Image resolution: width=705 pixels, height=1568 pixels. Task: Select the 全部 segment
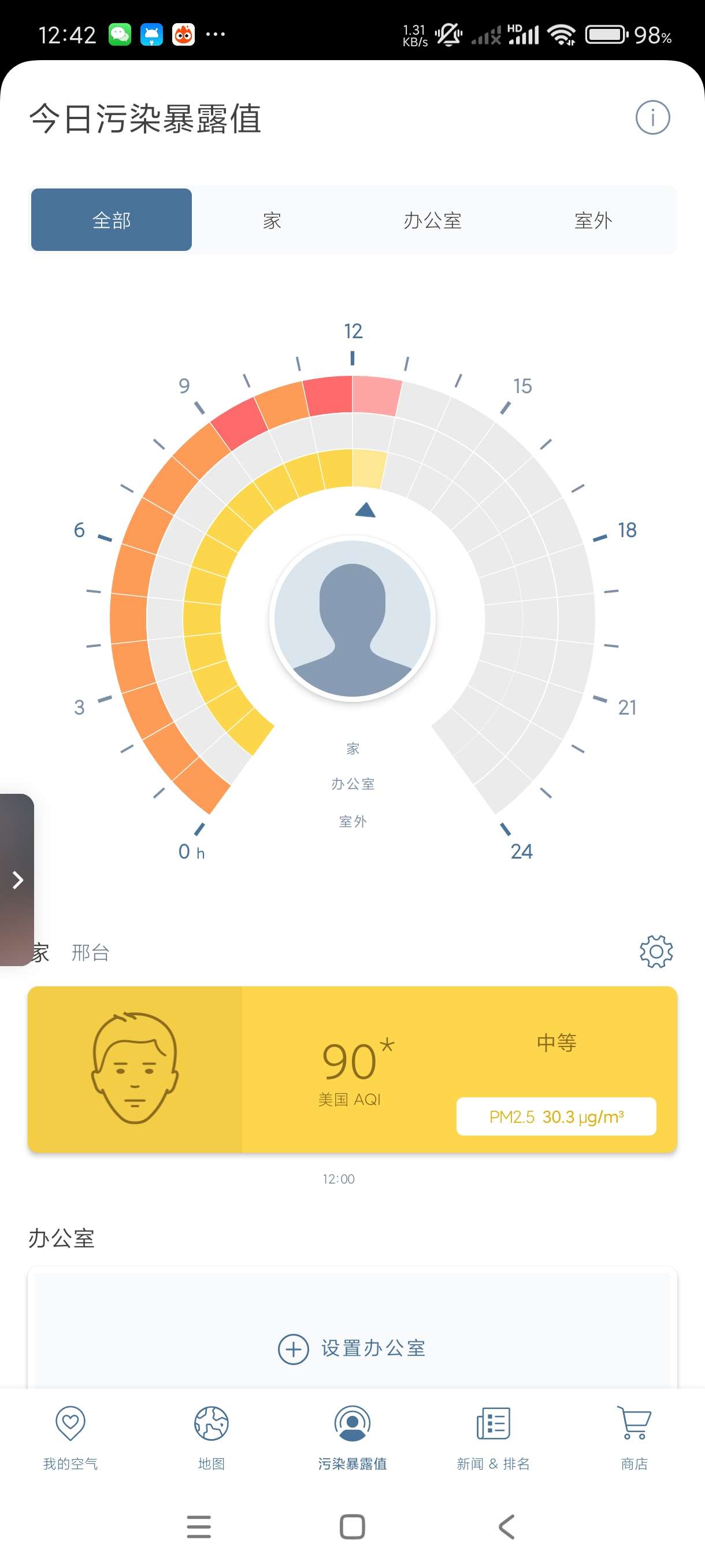click(x=112, y=220)
